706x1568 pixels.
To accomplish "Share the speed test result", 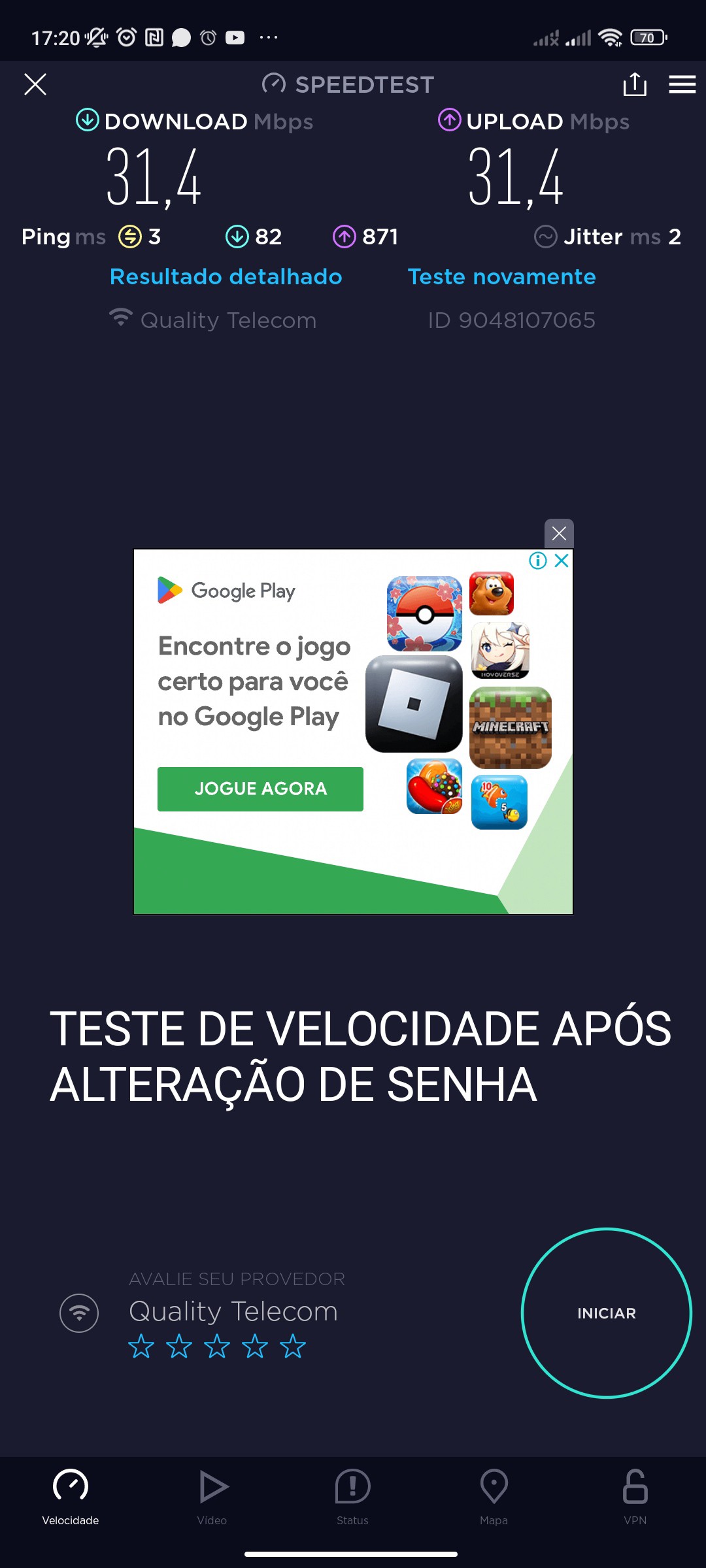I will [x=634, y=84].
